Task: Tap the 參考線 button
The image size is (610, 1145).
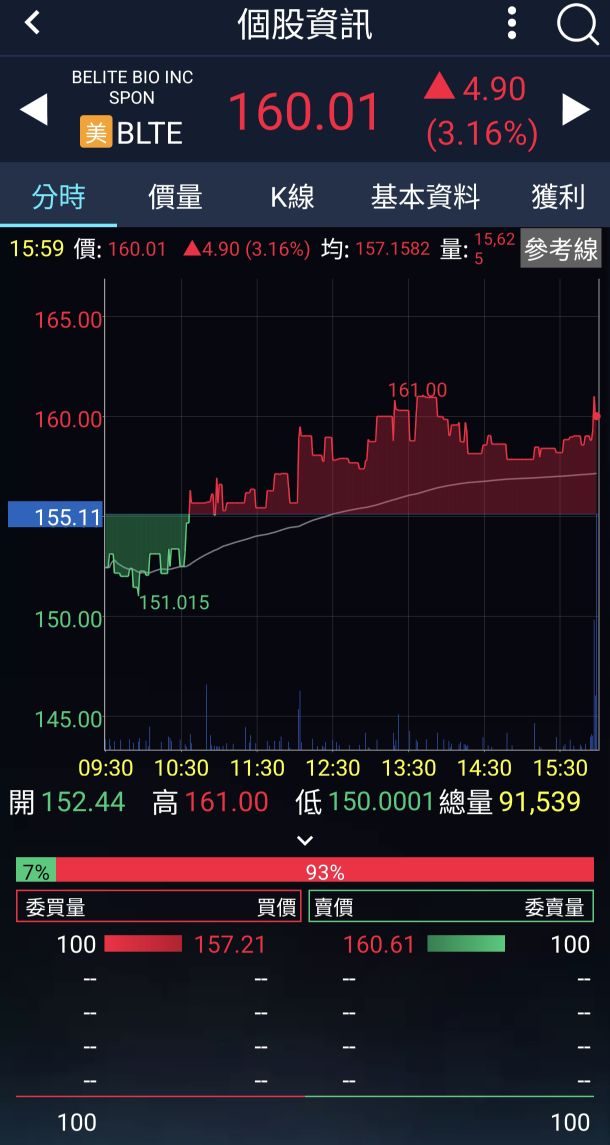Action: (x=561, y=249)
